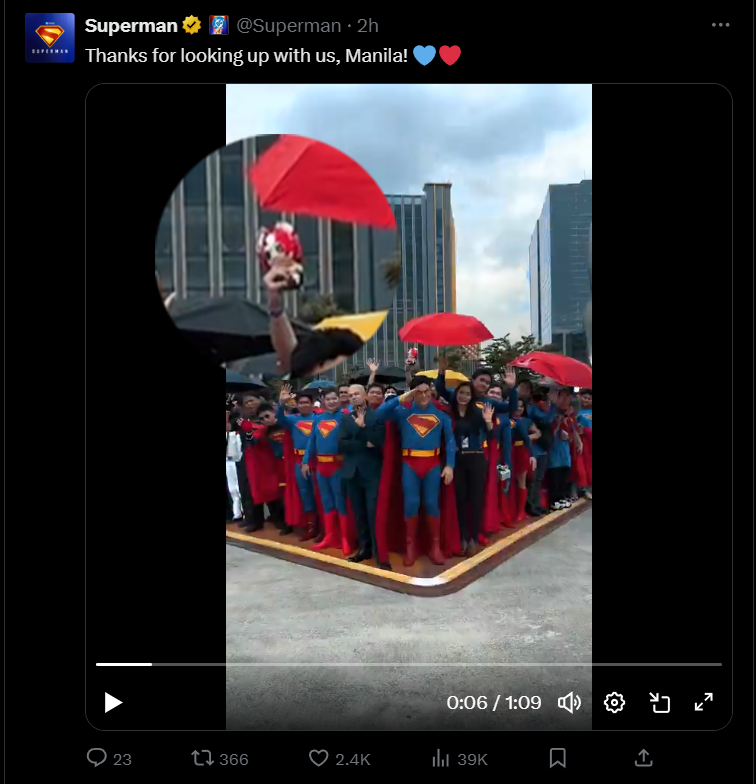Mute the video sound
The height and width of the screenshot is (784, 756).
[569, 702]
